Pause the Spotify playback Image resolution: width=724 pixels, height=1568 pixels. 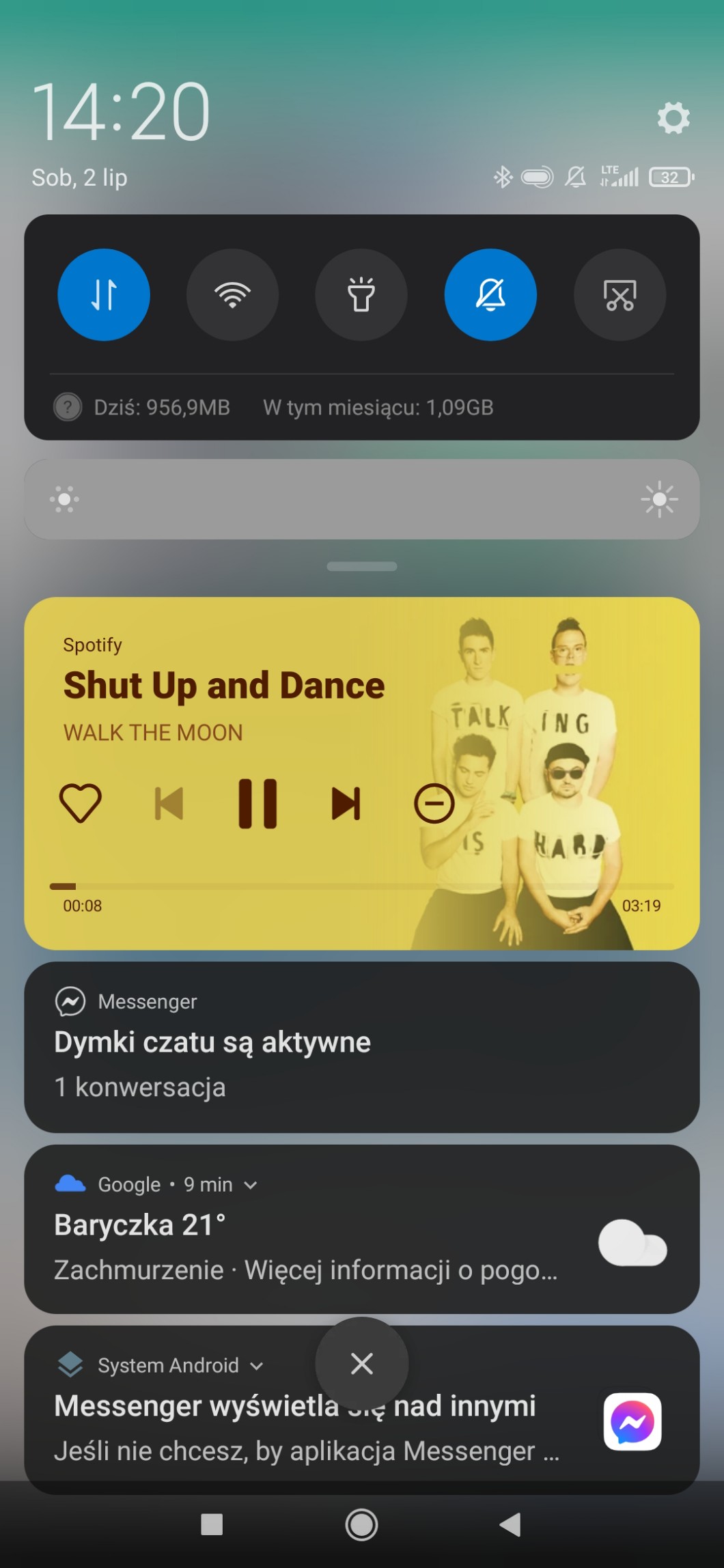(x=257, y=803)
